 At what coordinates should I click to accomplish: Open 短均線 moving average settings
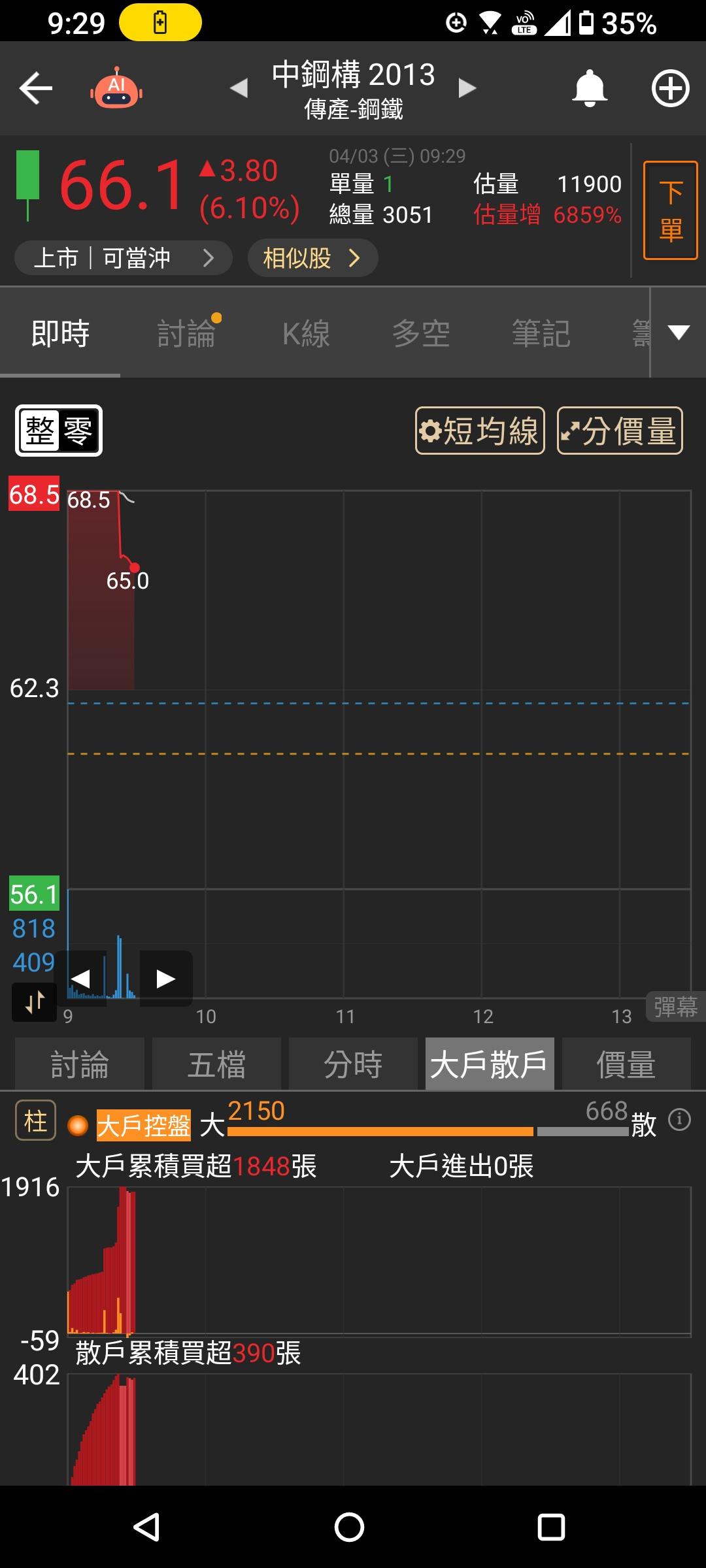(x=480, y=431)
